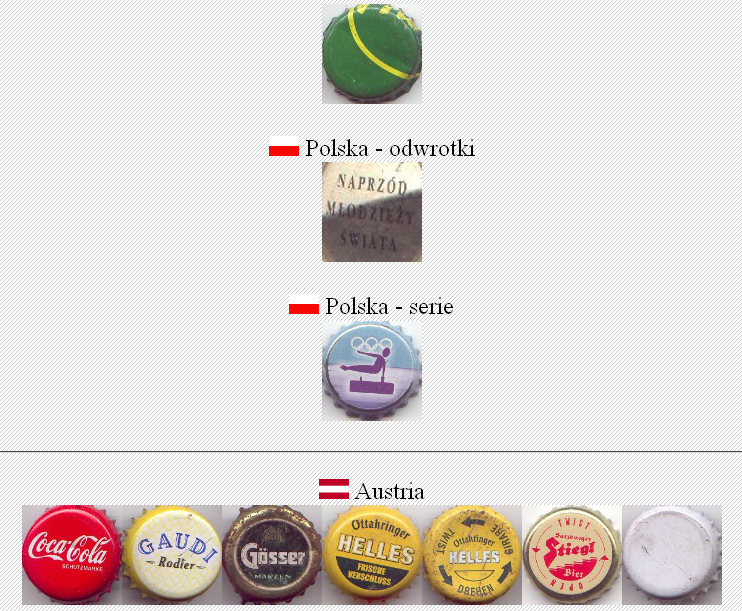
Task: Open the Olympic gymnast cap image
Action: click(371, 370)
